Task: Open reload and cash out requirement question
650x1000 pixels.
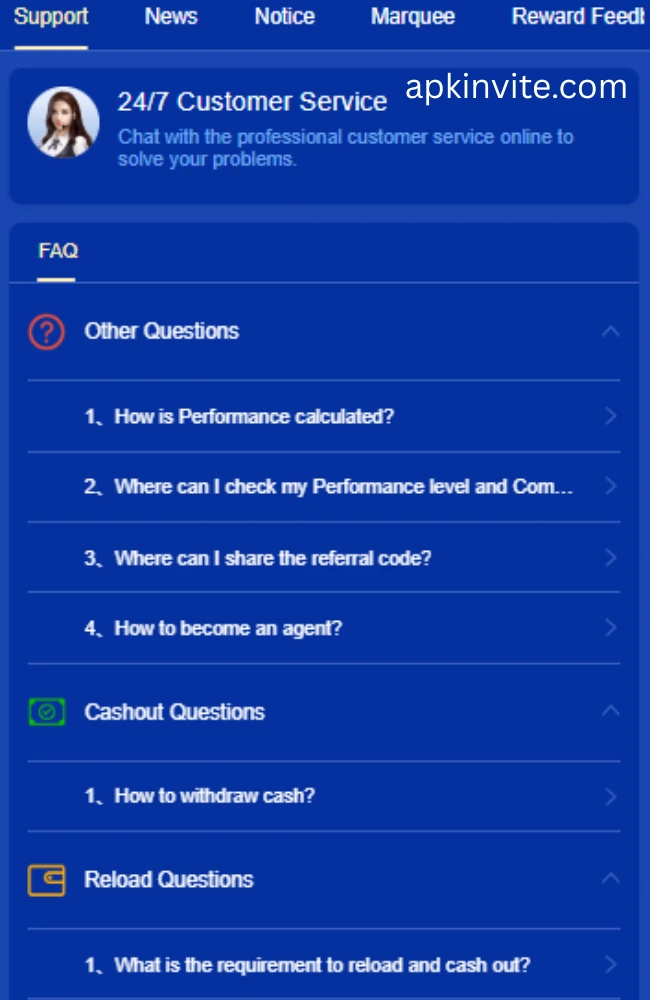Action: point(323,965)
